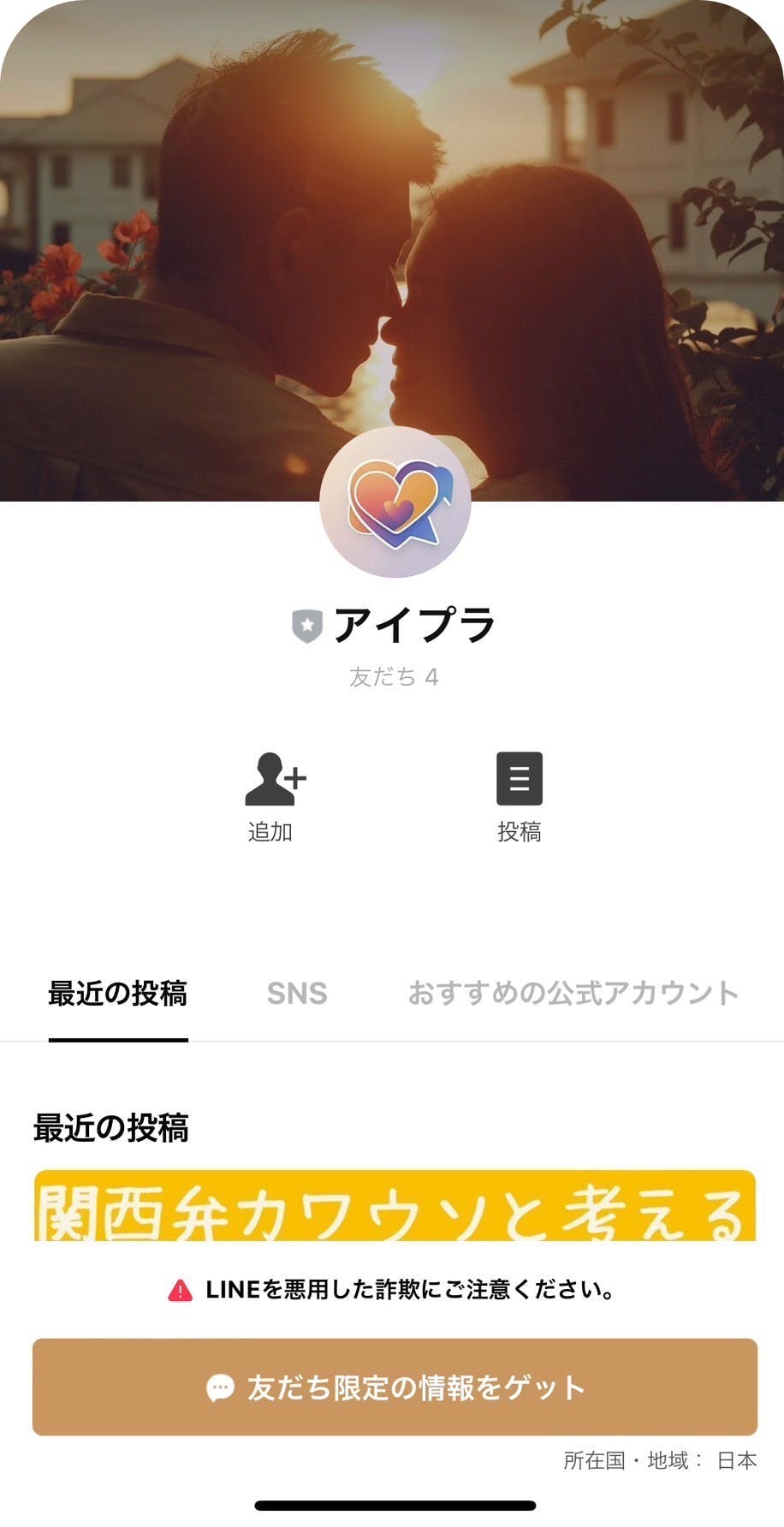Viewport: 784px width, 1527px height.
Task: Select the SNS tab
Action: [297, 994]
